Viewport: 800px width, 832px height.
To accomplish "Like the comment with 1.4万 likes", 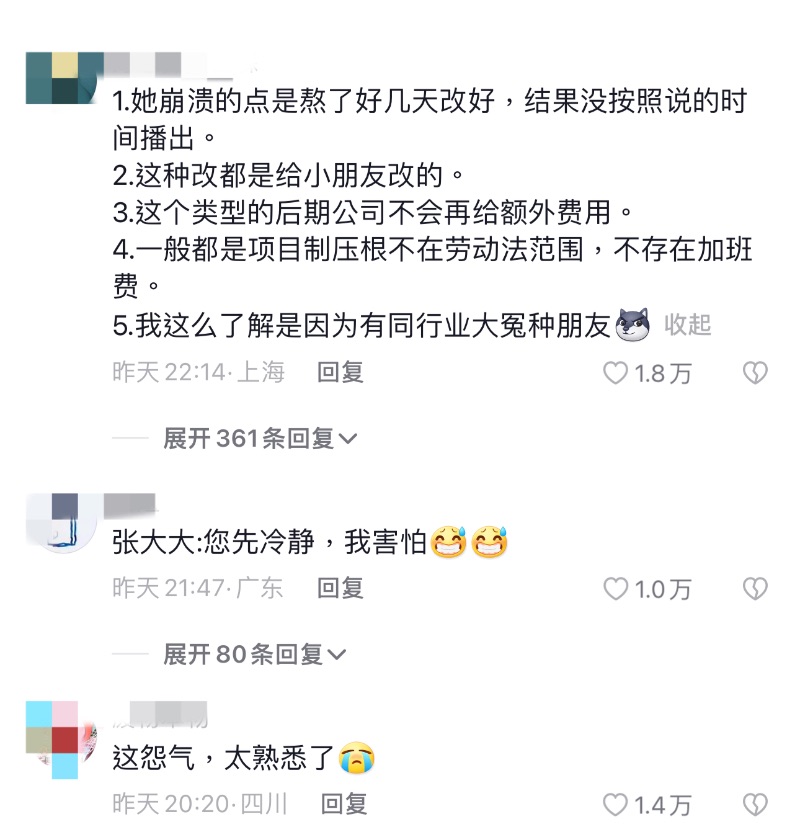I will (x=616, y=804).
